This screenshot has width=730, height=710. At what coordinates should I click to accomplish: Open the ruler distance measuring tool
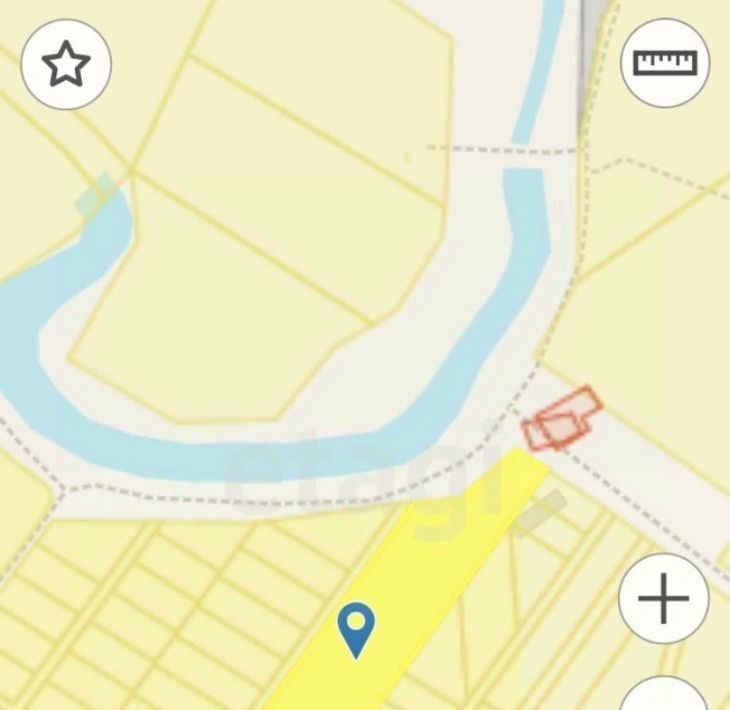click(x=664, y=63)
